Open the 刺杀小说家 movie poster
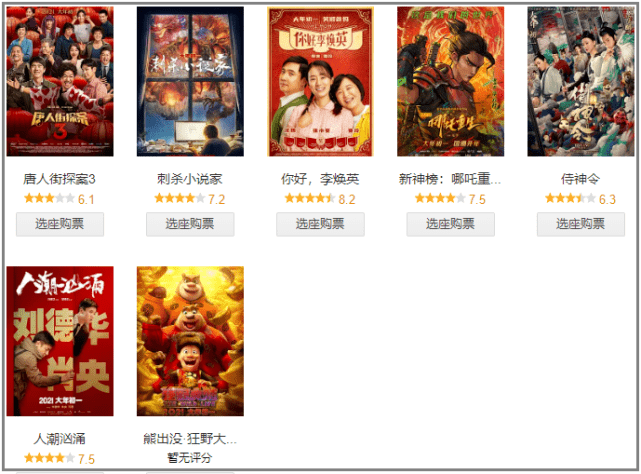 [190, 82]
